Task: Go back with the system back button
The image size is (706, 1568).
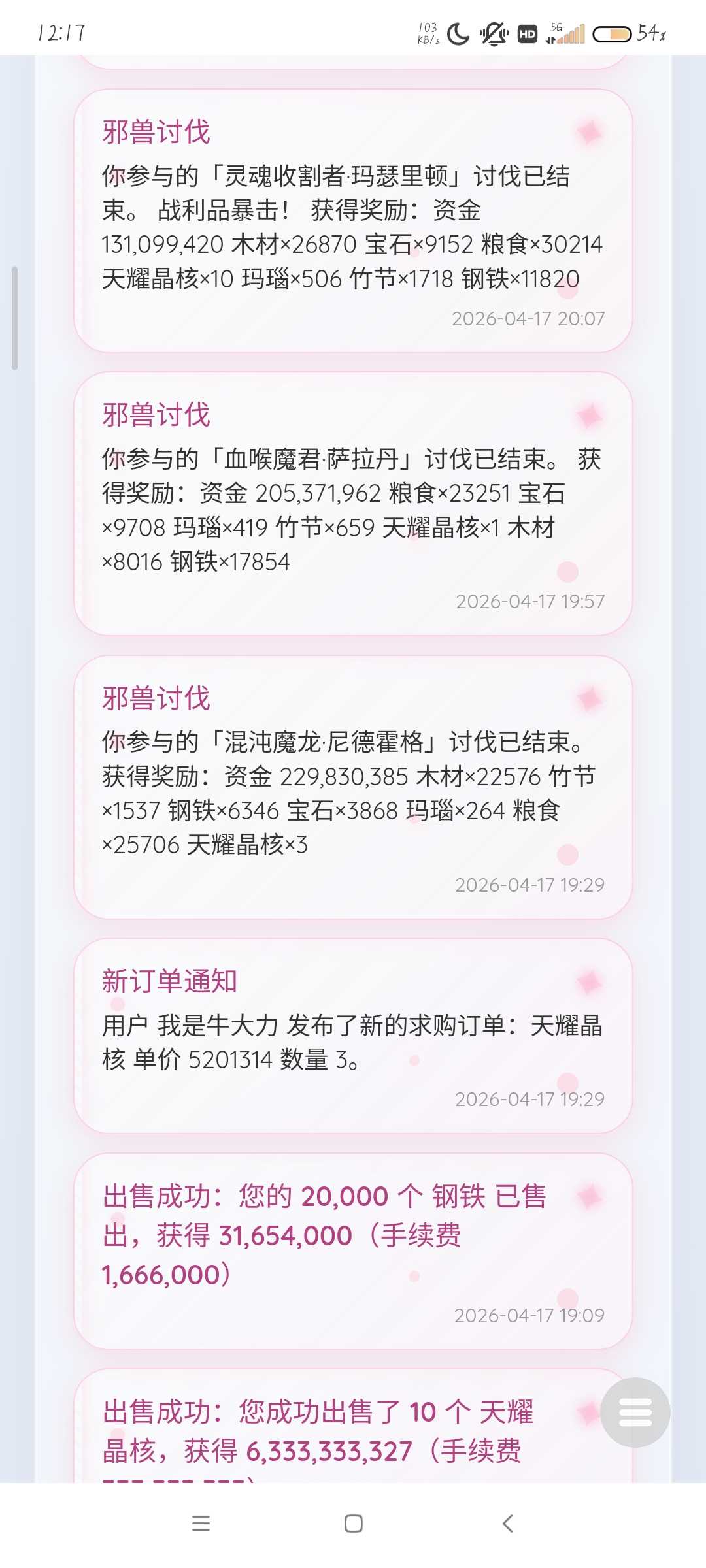Action: click(x=507, y=1524)
